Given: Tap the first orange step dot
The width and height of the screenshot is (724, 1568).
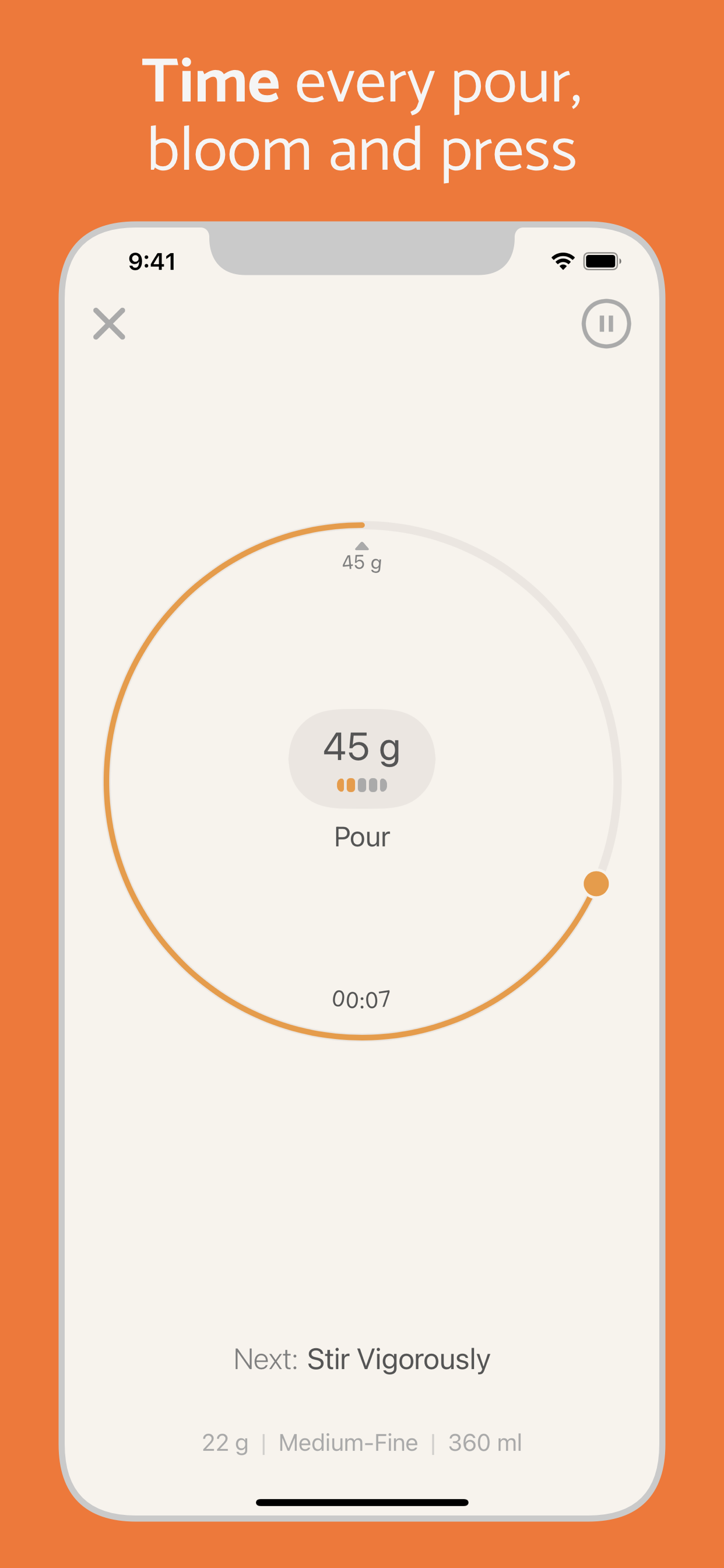Looking at the screenshot, I should 343,785.
